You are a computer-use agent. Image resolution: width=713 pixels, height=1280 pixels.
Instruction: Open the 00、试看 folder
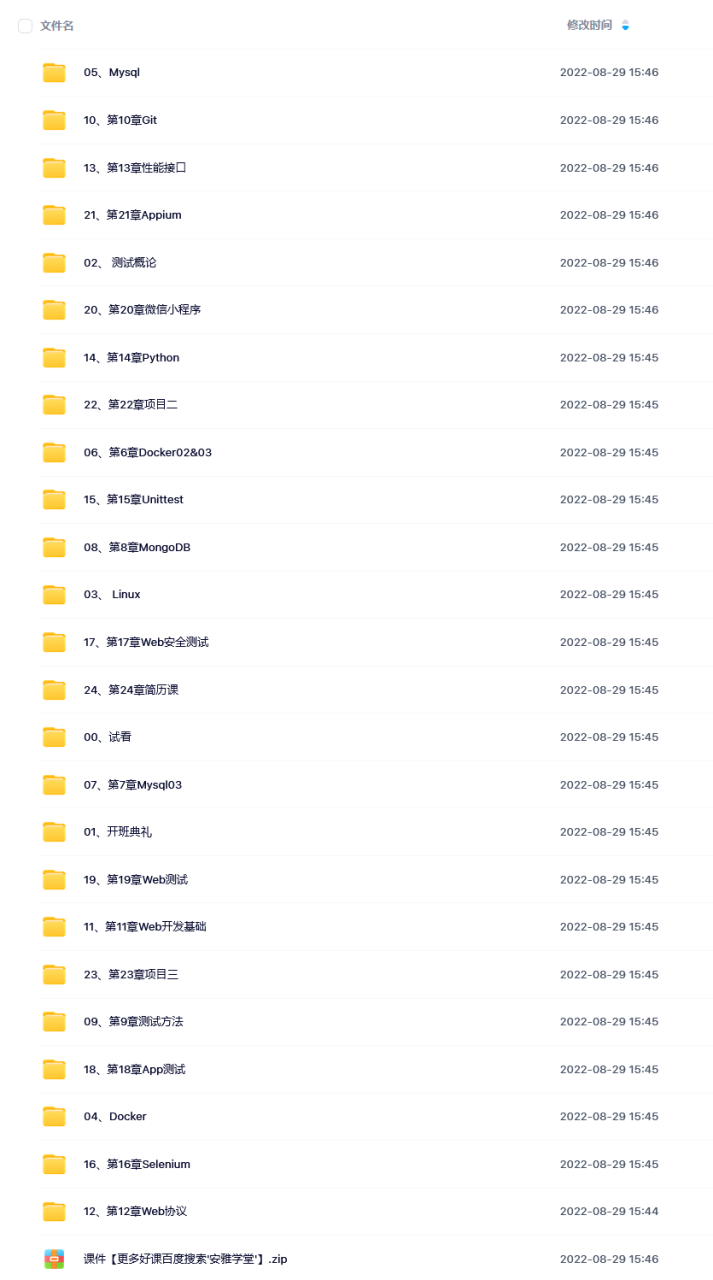tap(107, 737)
